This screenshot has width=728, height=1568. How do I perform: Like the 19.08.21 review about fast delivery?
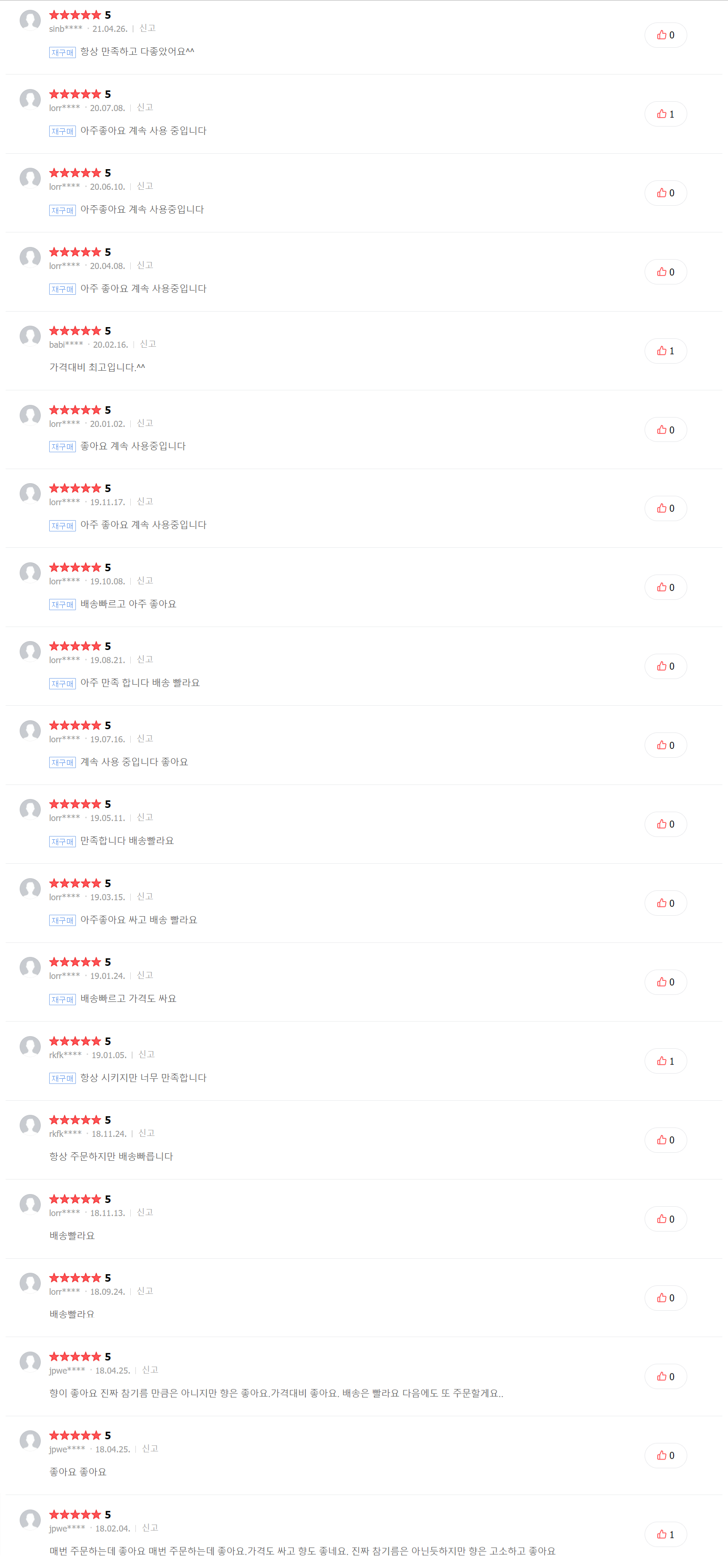(665, 666)
